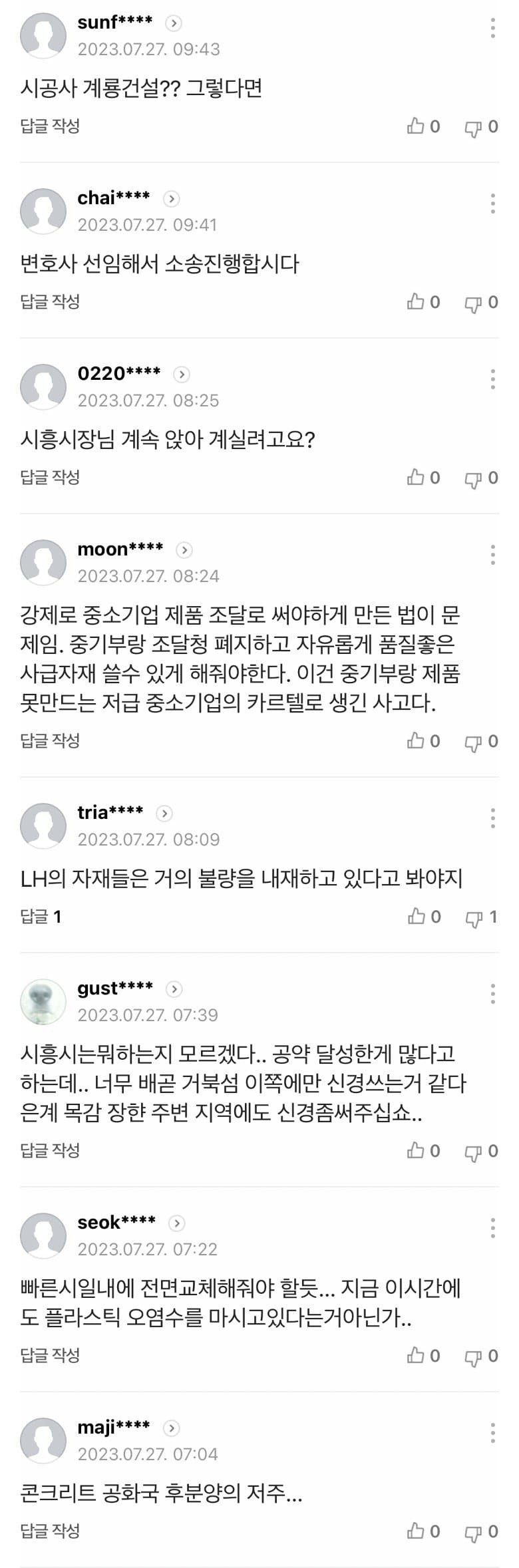Screen dimensions: 519x1568
Task: Open the gust**** profile arrow
Action: 174,989
